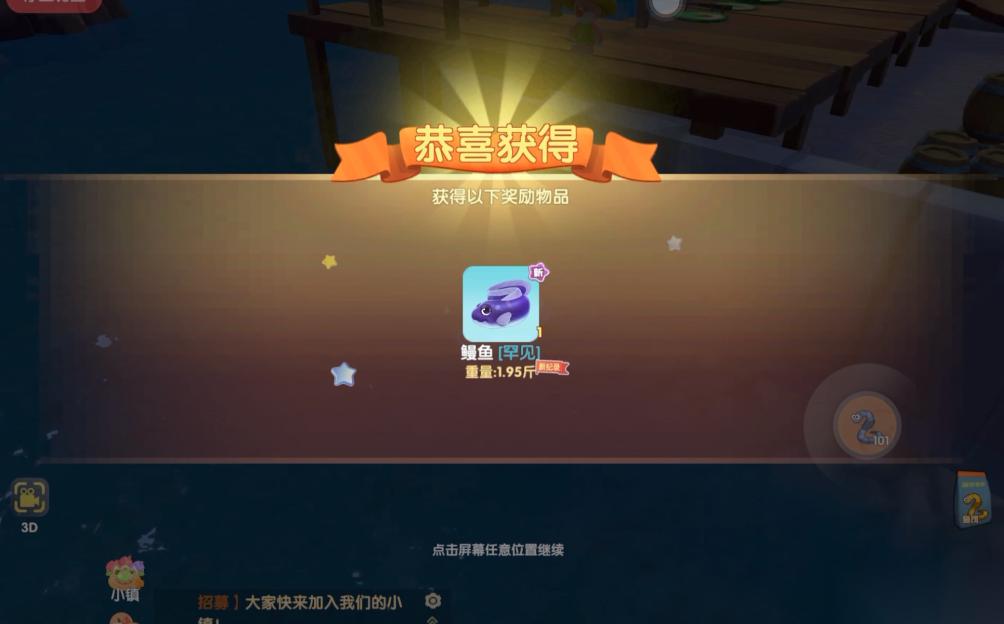
Task: Open the chat settings gear
Action: tap(433, 601)
